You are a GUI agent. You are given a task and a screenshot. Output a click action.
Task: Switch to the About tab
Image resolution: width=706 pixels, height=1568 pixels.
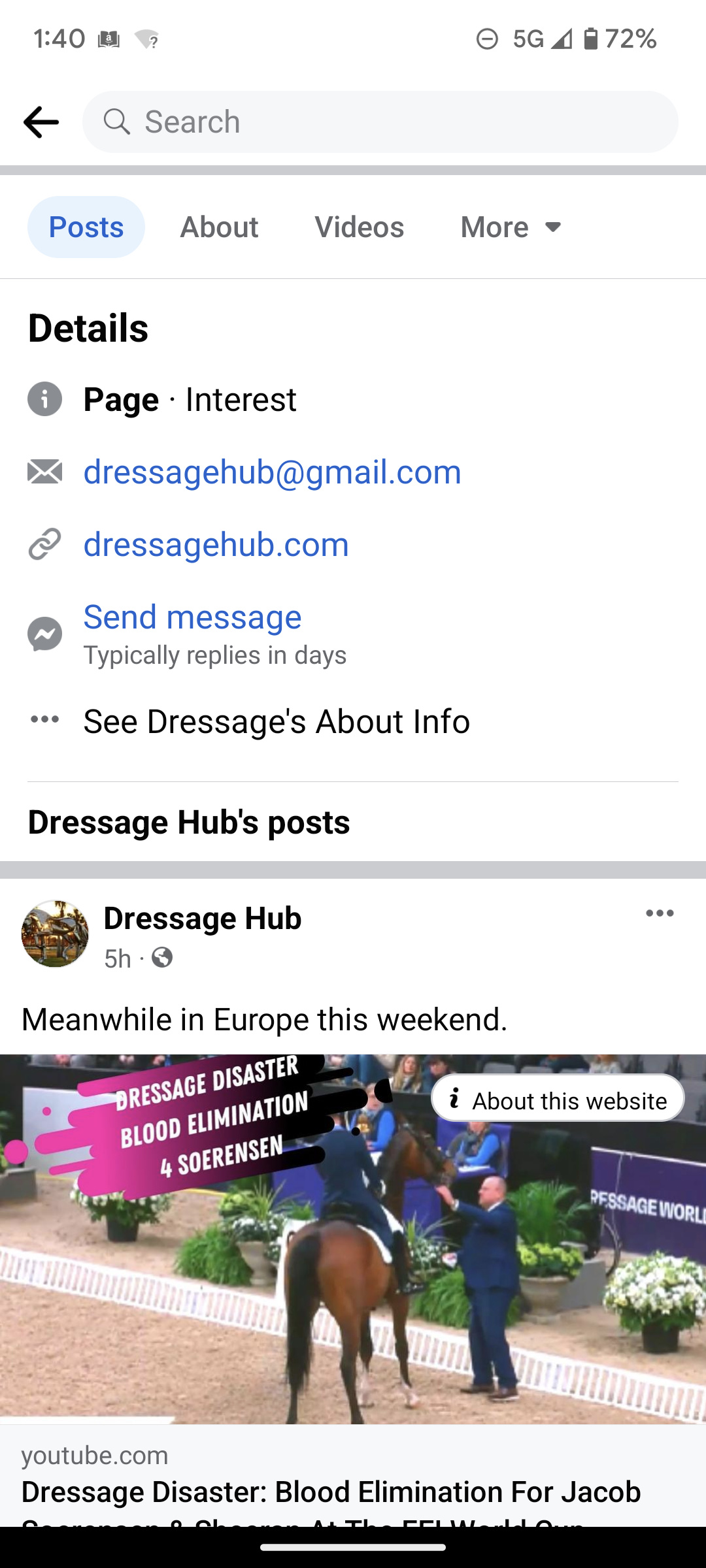click(219, 227)
